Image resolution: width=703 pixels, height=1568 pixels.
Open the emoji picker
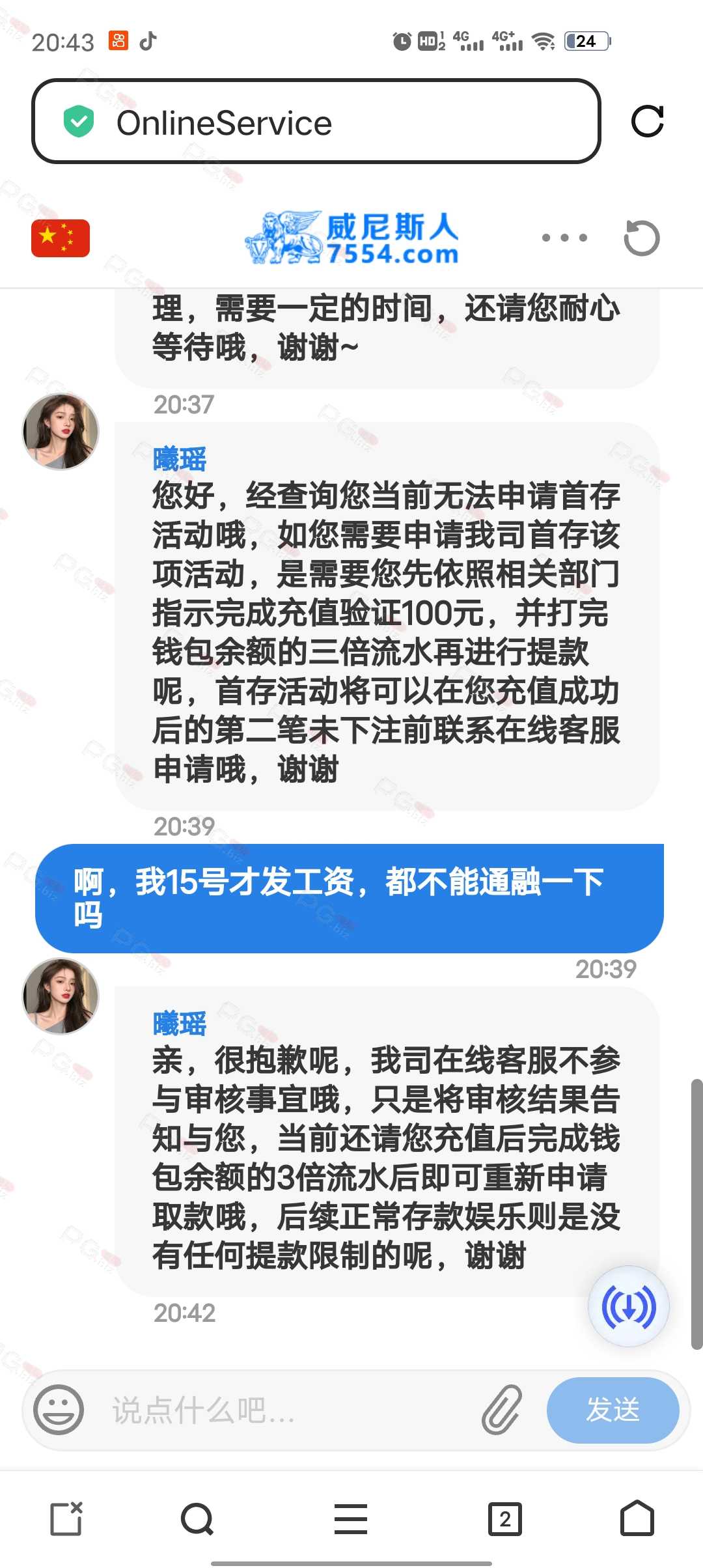click(59, 1410)
